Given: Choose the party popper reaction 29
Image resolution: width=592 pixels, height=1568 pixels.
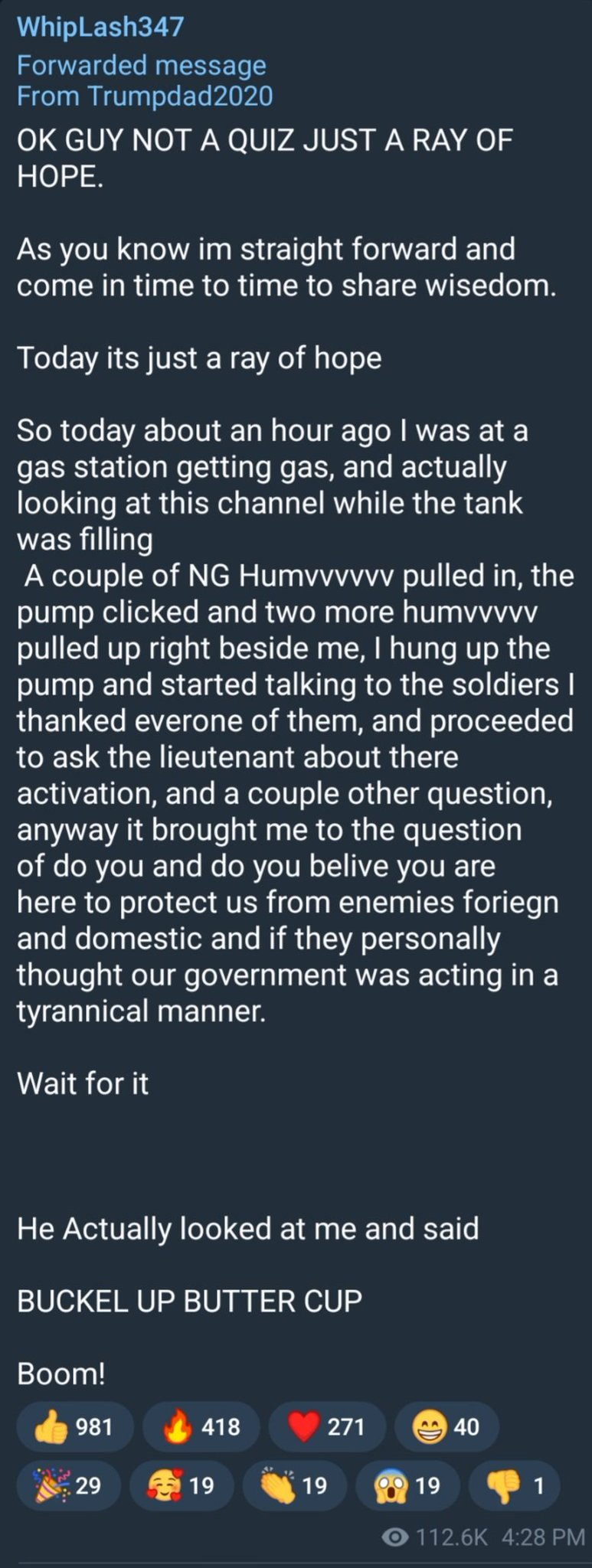Looking at the screenshot, I should [x=67, y=1486].
